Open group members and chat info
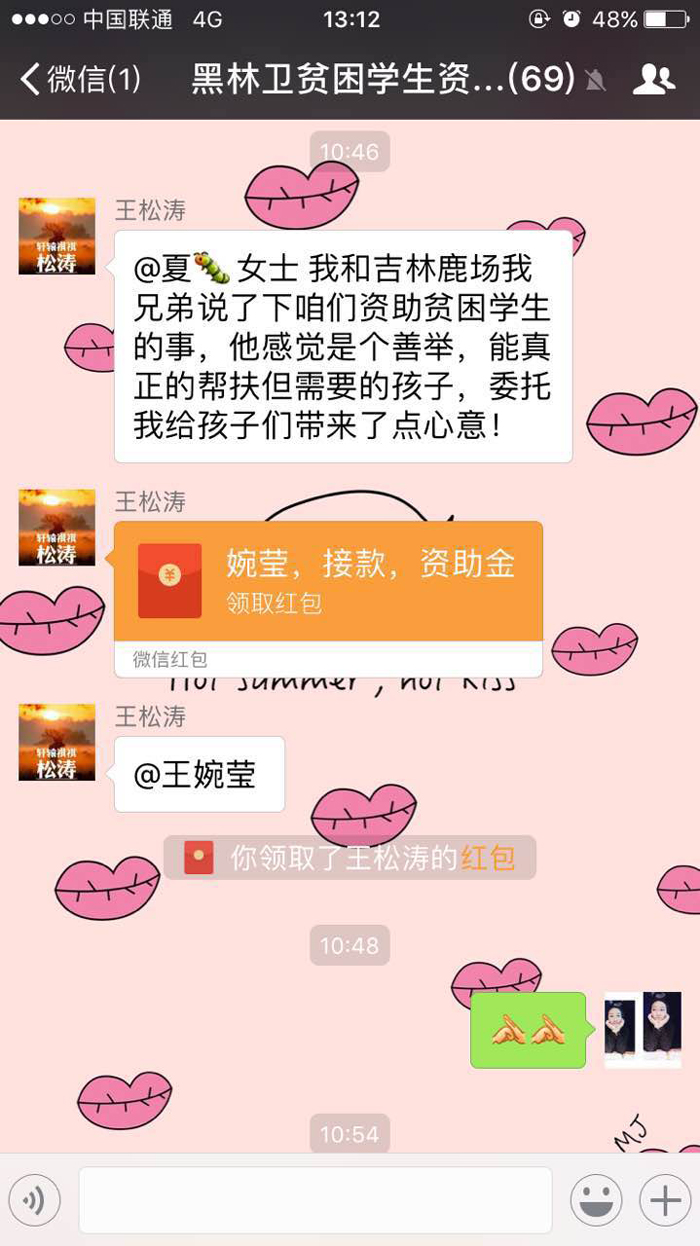 [x=654, y=80]
